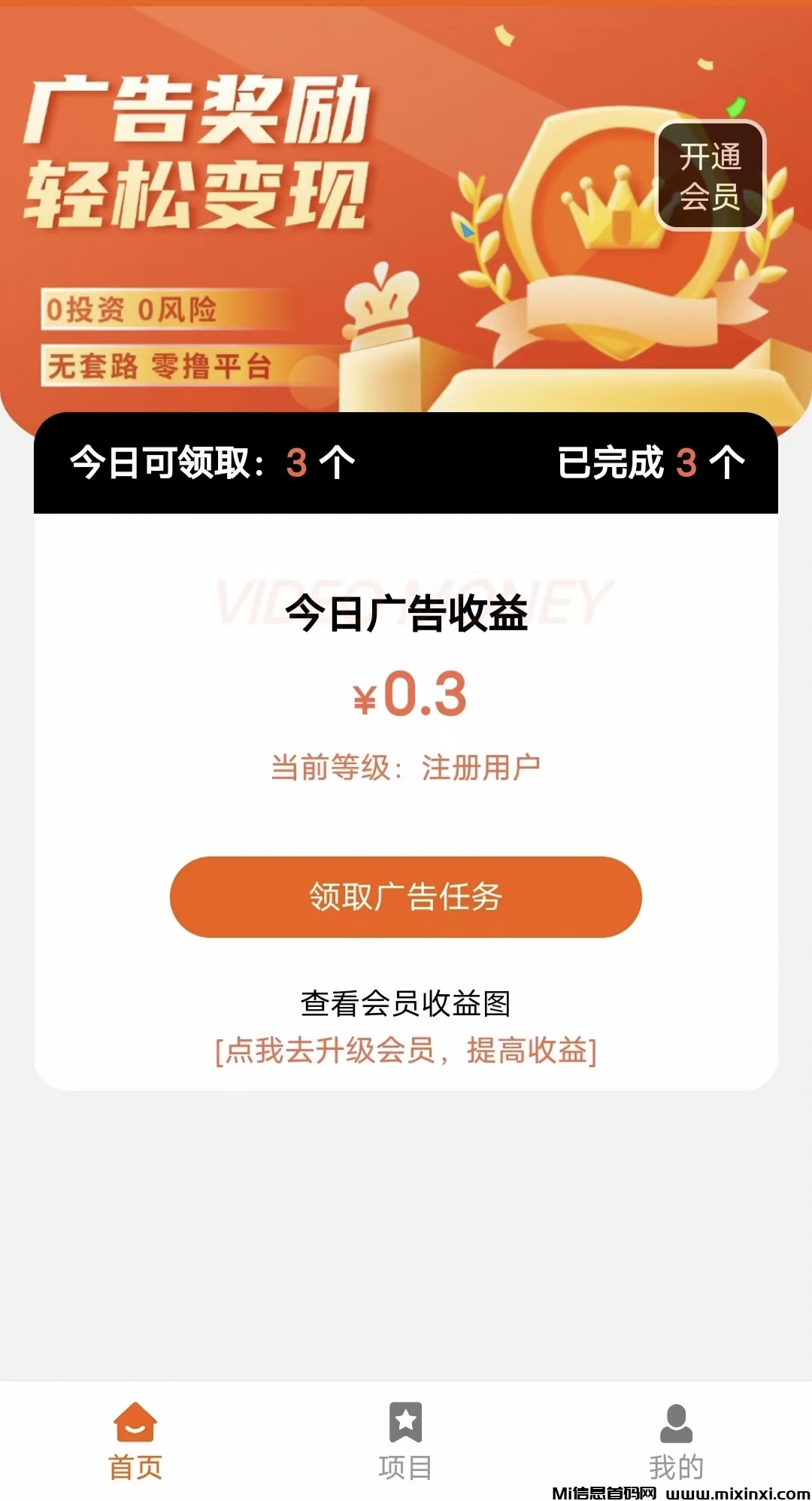This screenshot has height=1501, width=812.
Task: Follow the 点我去升级会员 link
Action: click(x=405, y=1051)
